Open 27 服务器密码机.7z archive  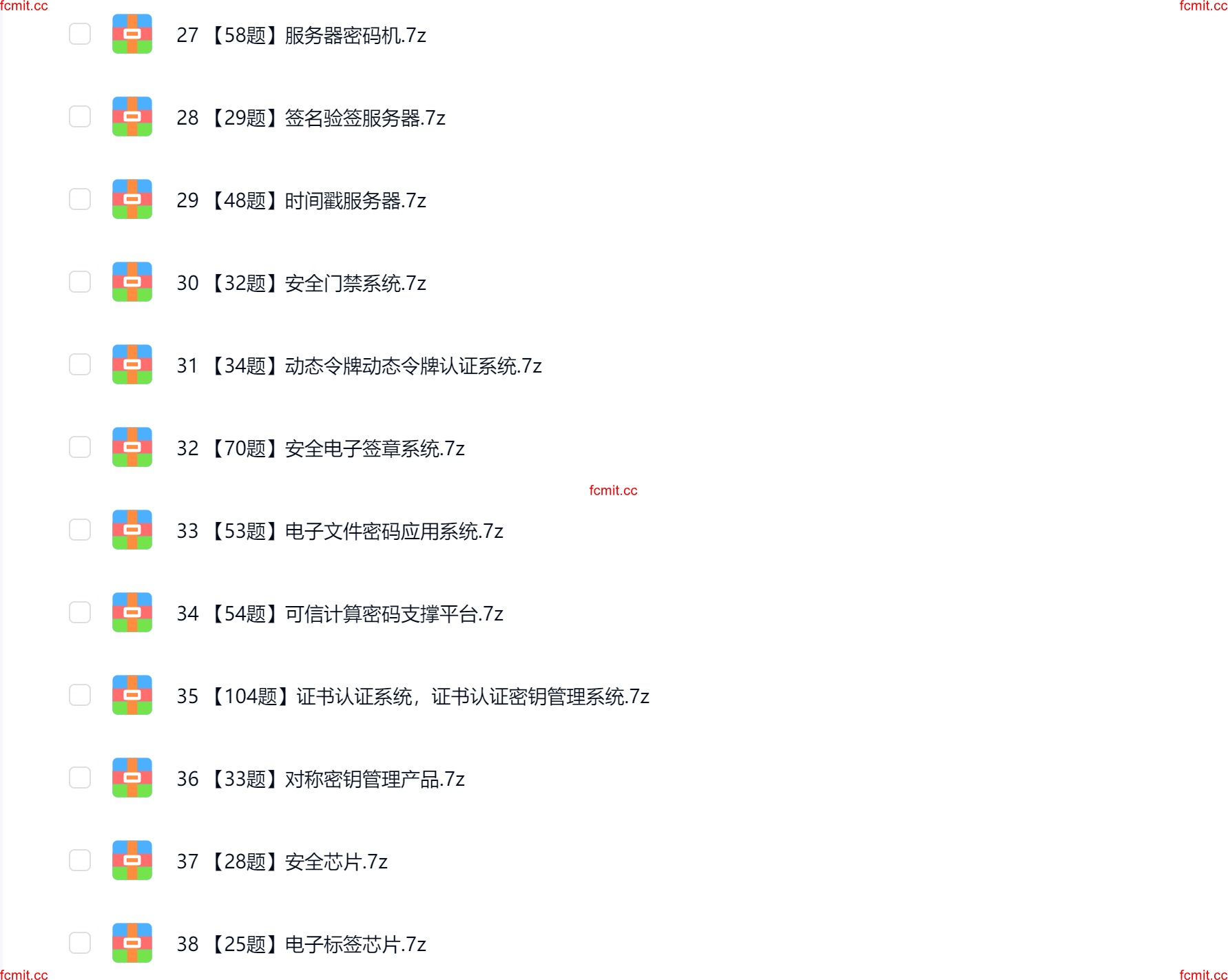click(x=301, y=35)
